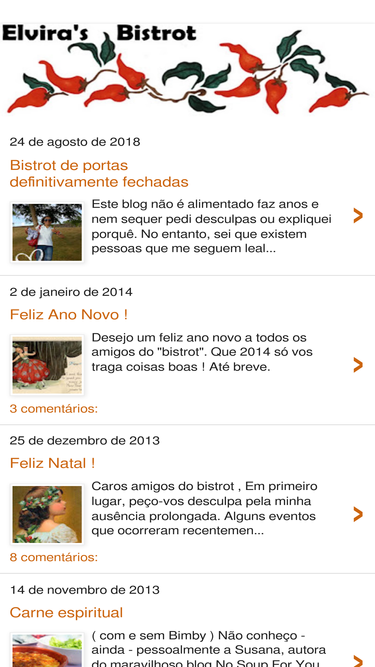This screenshot has height=667, width=375.
Task: Tap the arrow beside the 24 de agosto post
Action: [x=358, y=216]
